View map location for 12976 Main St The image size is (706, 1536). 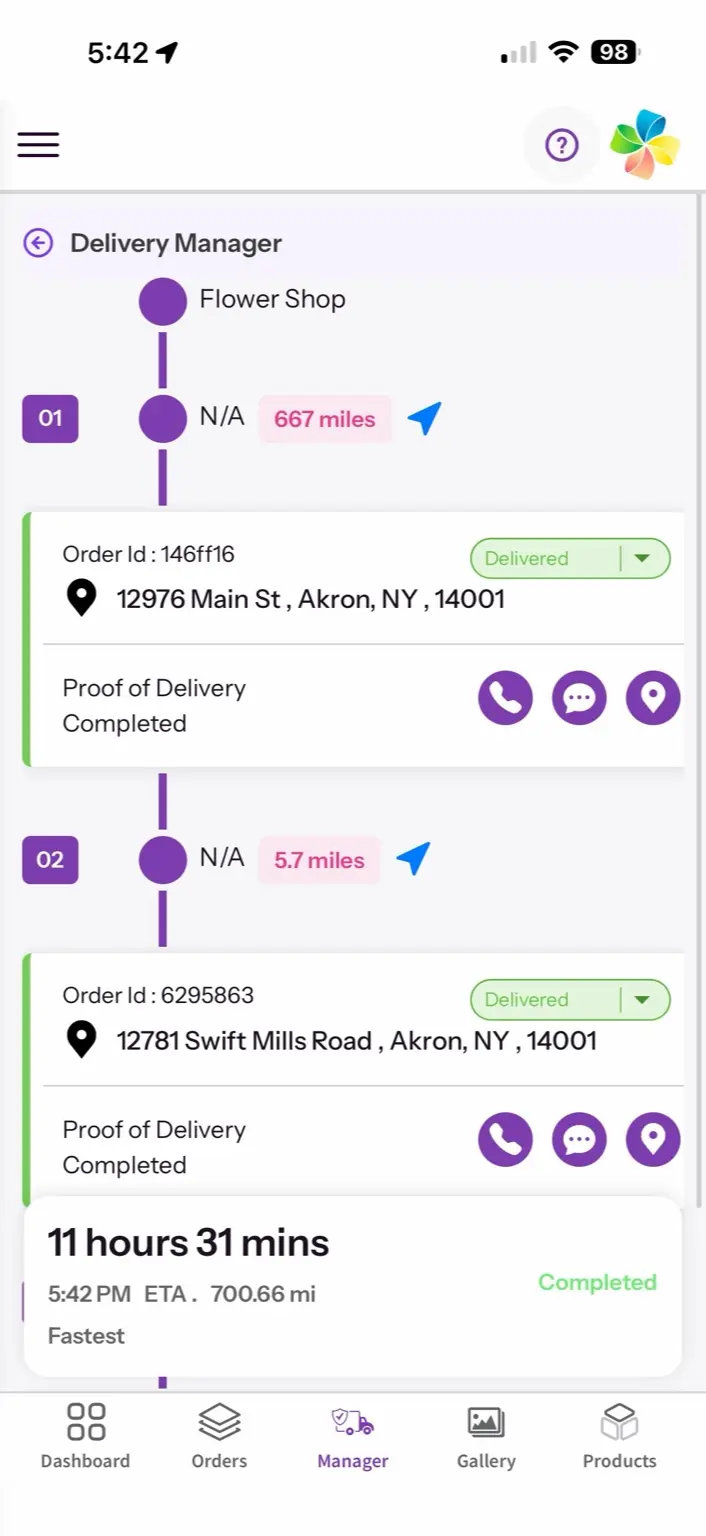[x=653, y=697]
